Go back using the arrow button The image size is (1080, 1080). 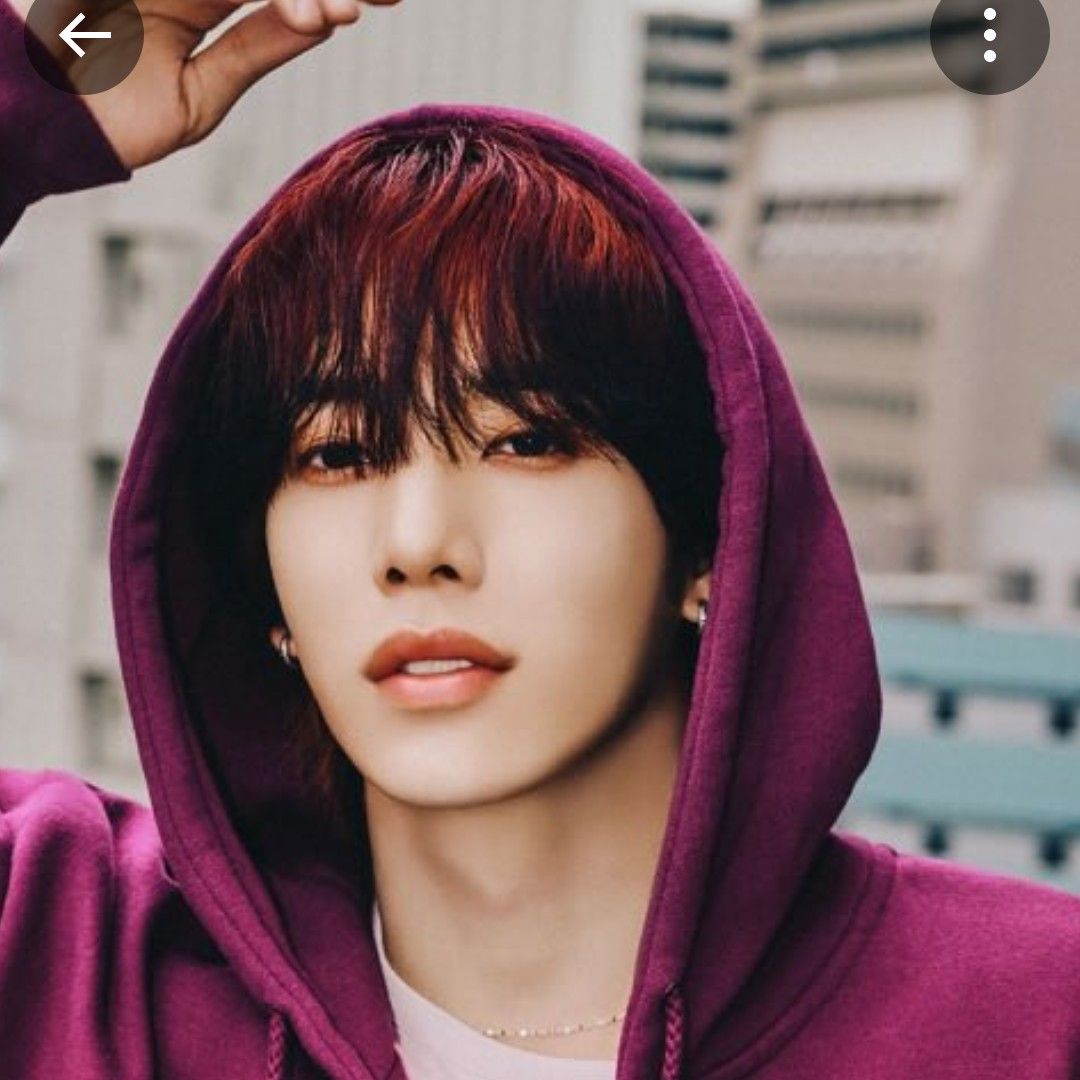tap(84, 36)
